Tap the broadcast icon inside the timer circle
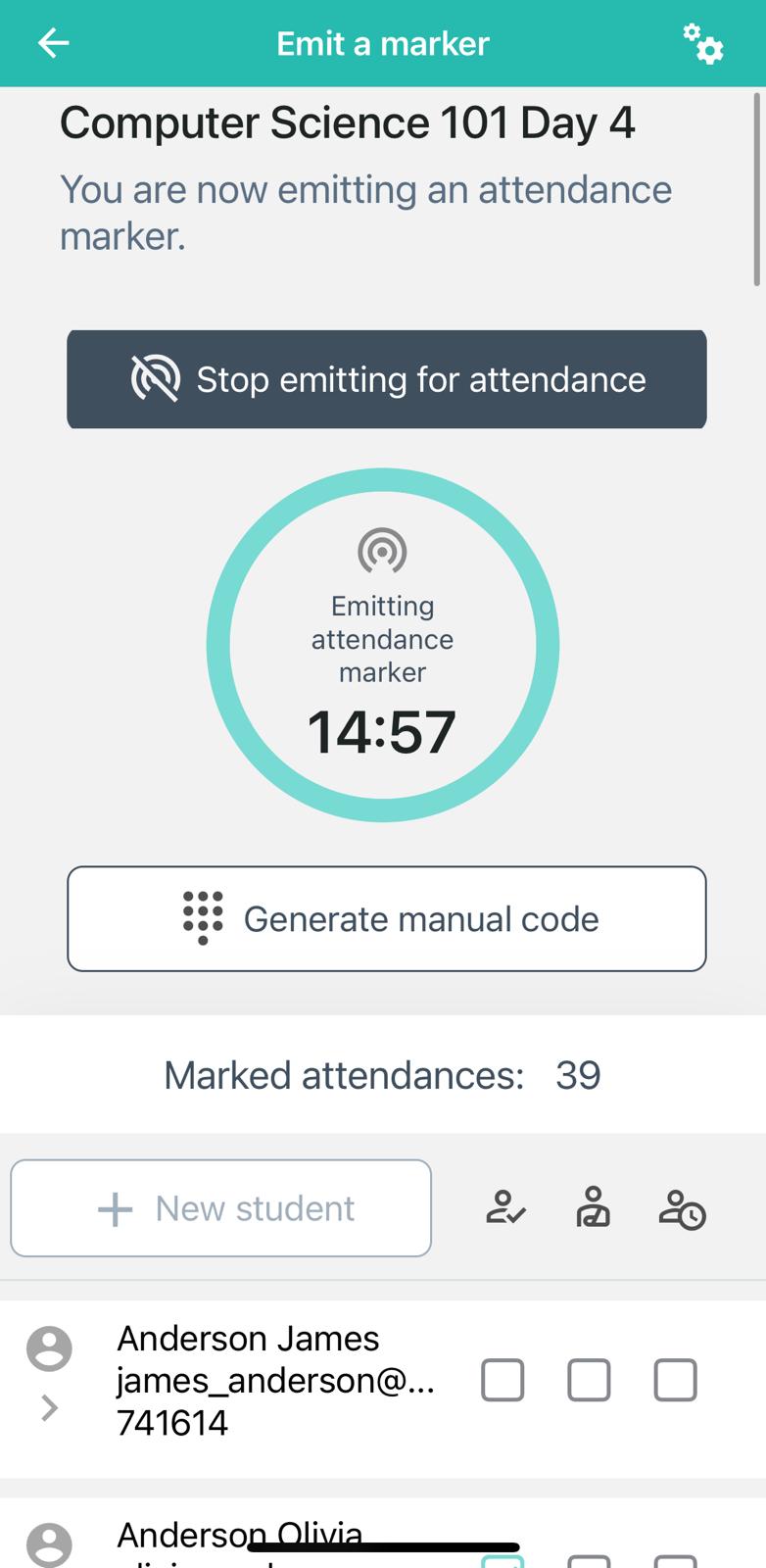This screenshot has height=1568, width=766. [382, 551]
